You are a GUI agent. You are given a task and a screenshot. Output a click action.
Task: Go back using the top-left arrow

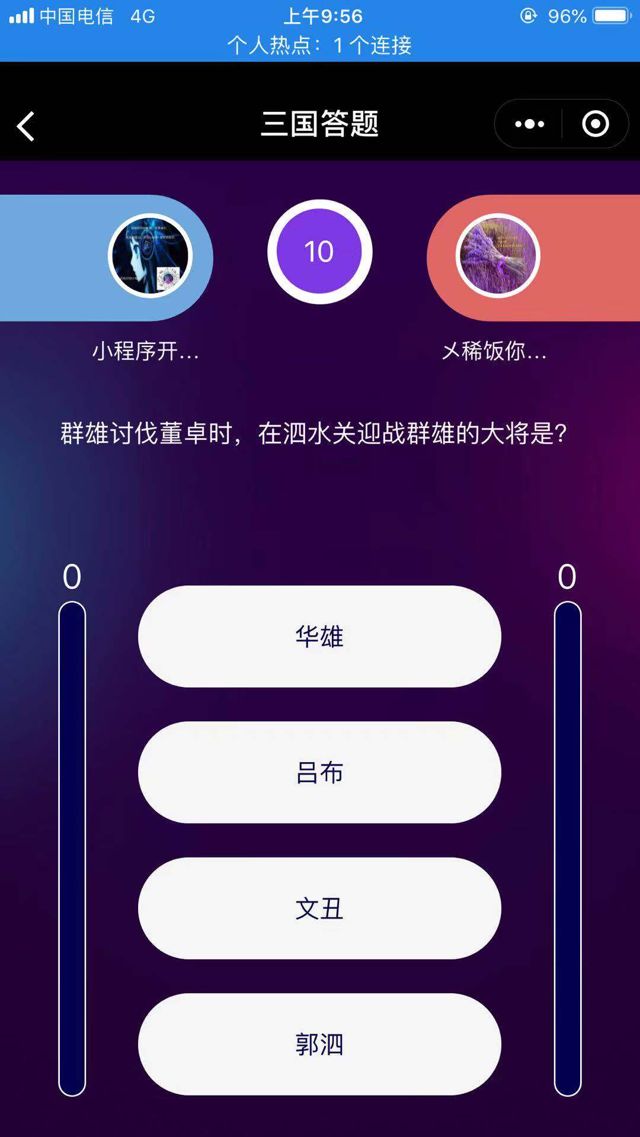tap(26, 126)
